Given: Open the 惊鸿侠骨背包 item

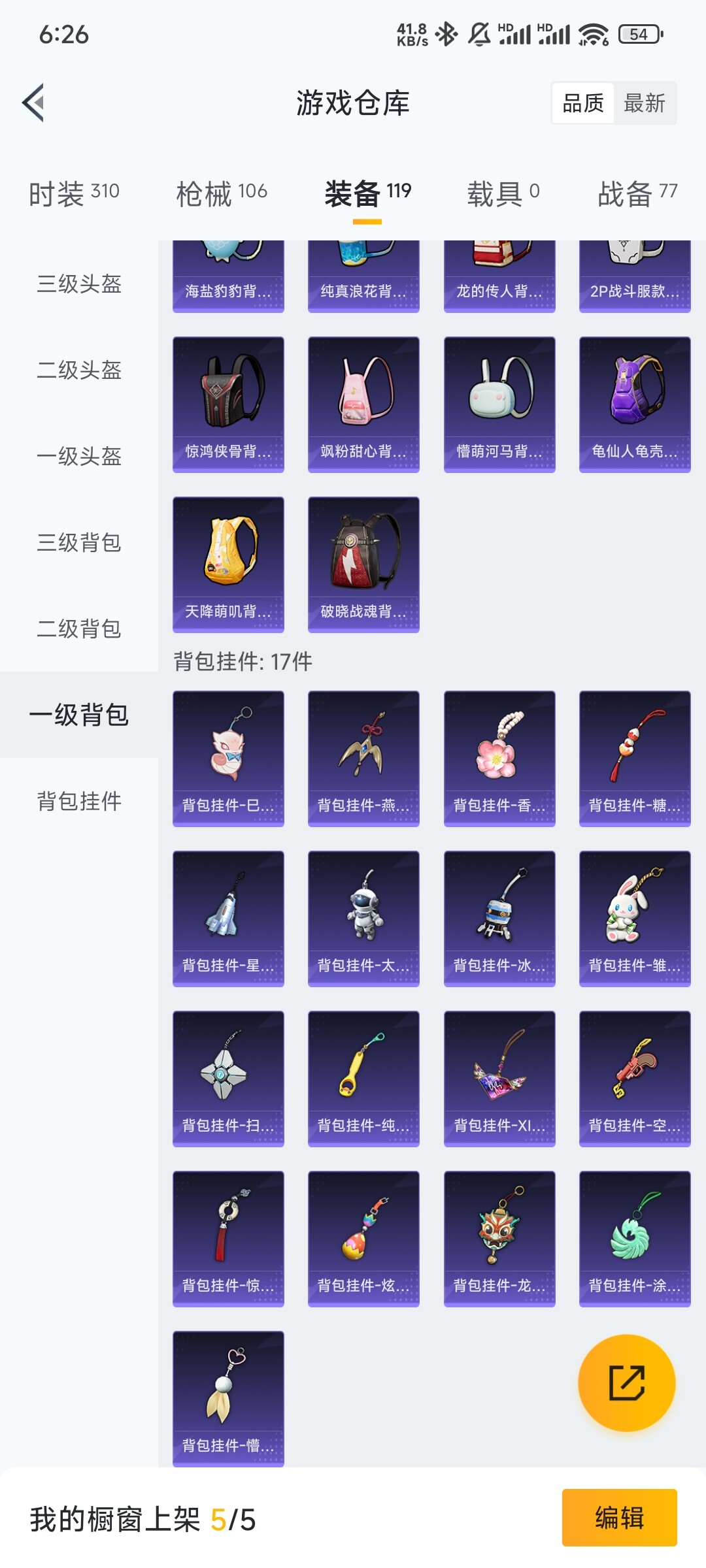Looking at the screenshot, I should click(x=228, y=404).
